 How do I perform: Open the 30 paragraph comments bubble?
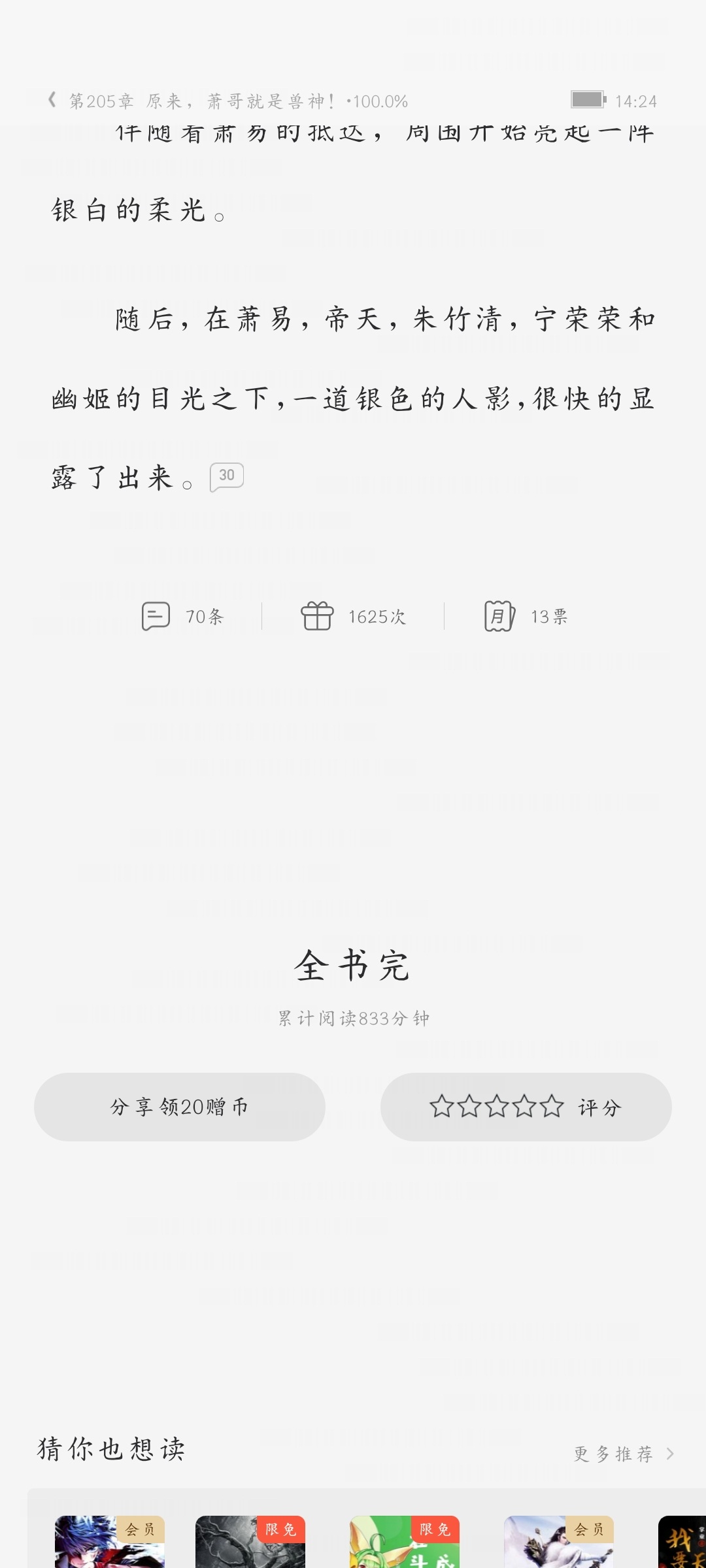coord(227,476)
